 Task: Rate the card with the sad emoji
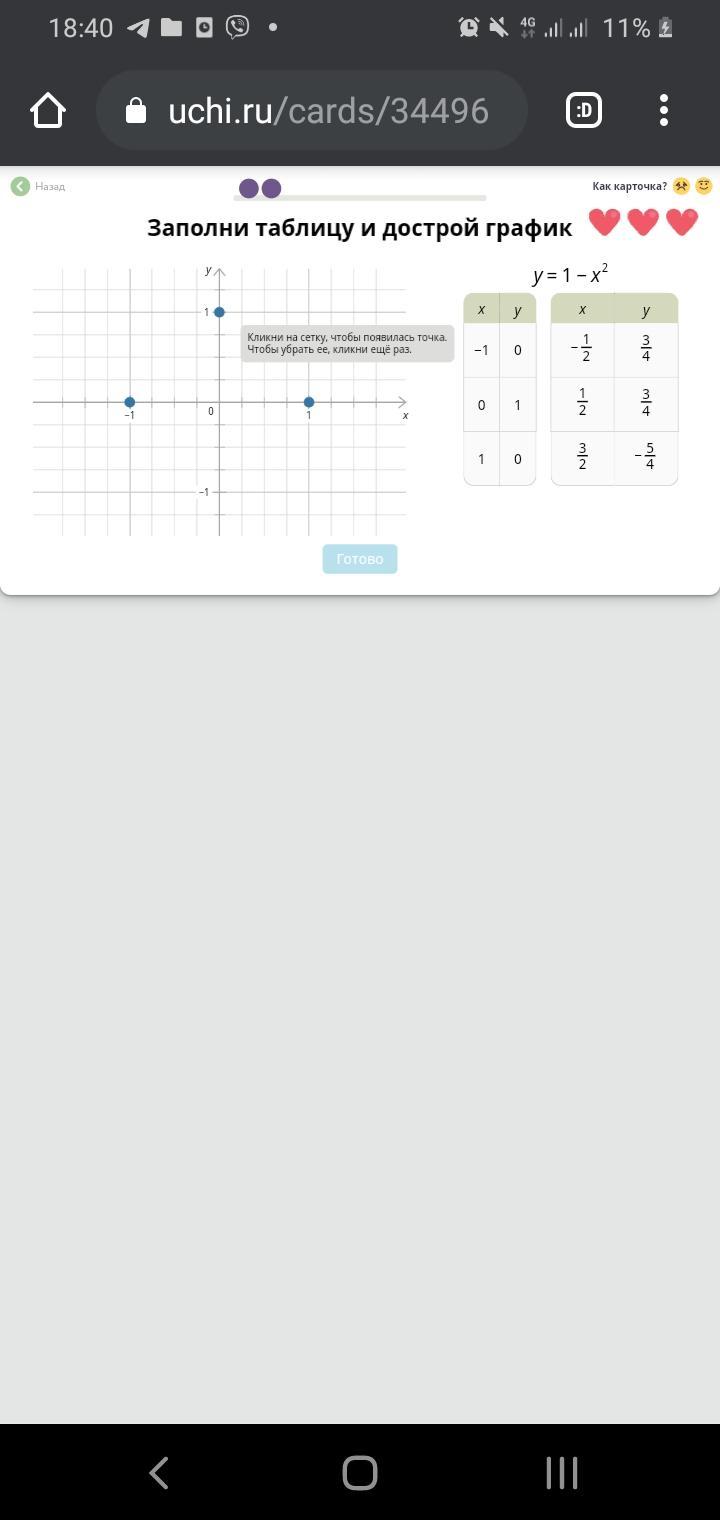[x=681, y=186]
